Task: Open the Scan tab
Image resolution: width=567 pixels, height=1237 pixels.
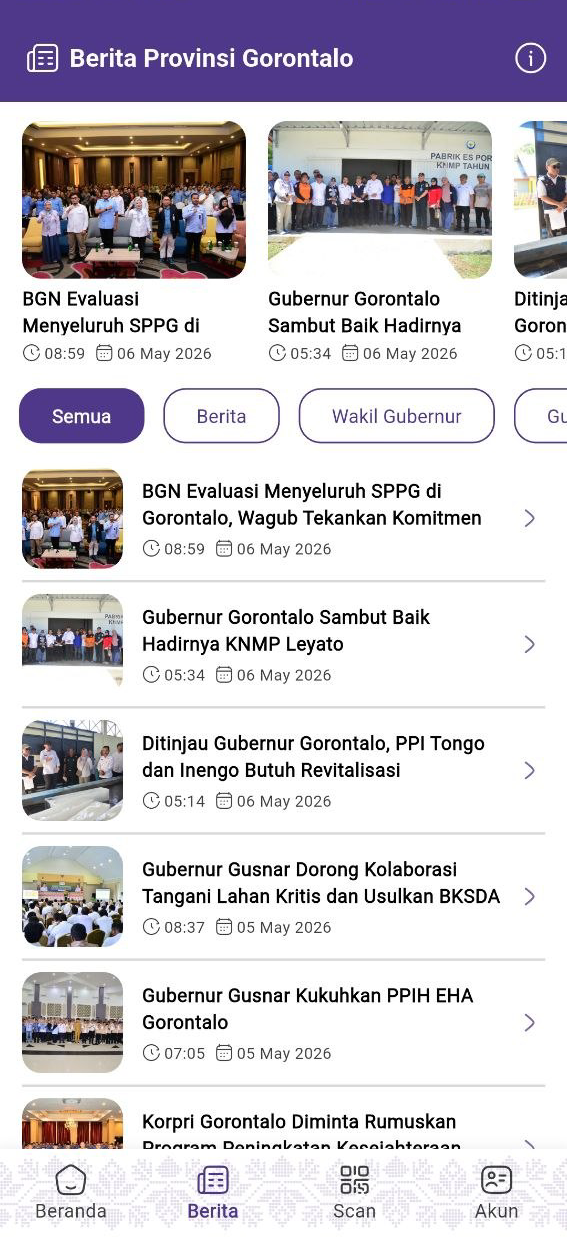Action: point(355,1192)
